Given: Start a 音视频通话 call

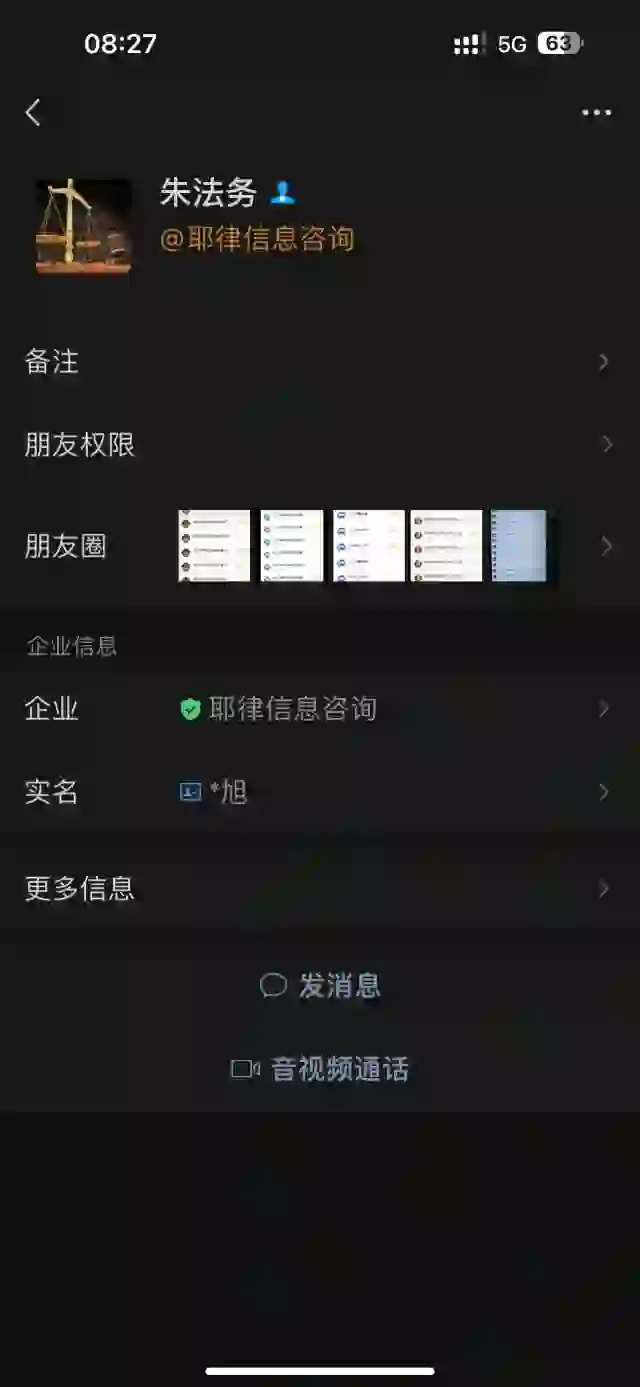Looking at the screenshot, I should (320, 1069).
